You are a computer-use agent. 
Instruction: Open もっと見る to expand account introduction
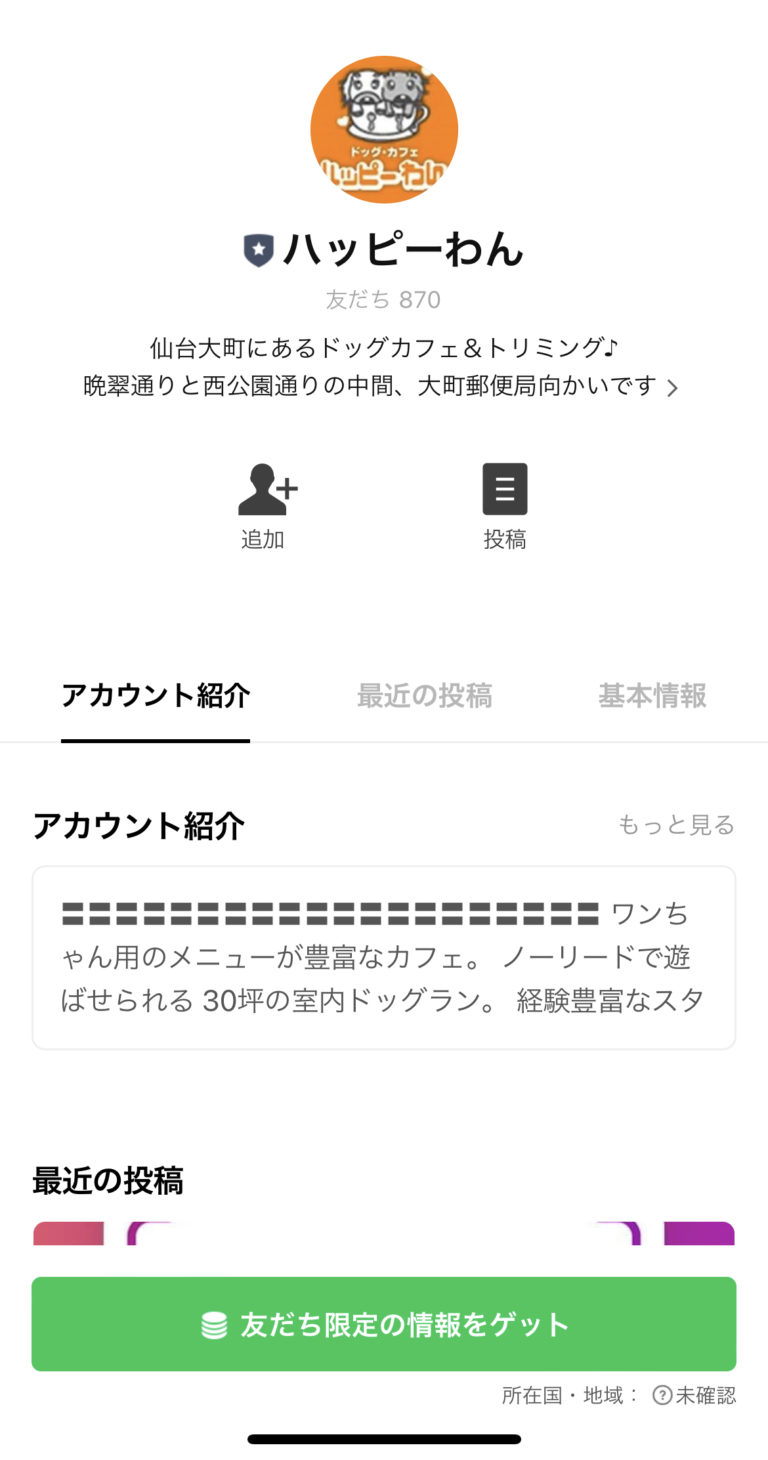coord(675,825)
